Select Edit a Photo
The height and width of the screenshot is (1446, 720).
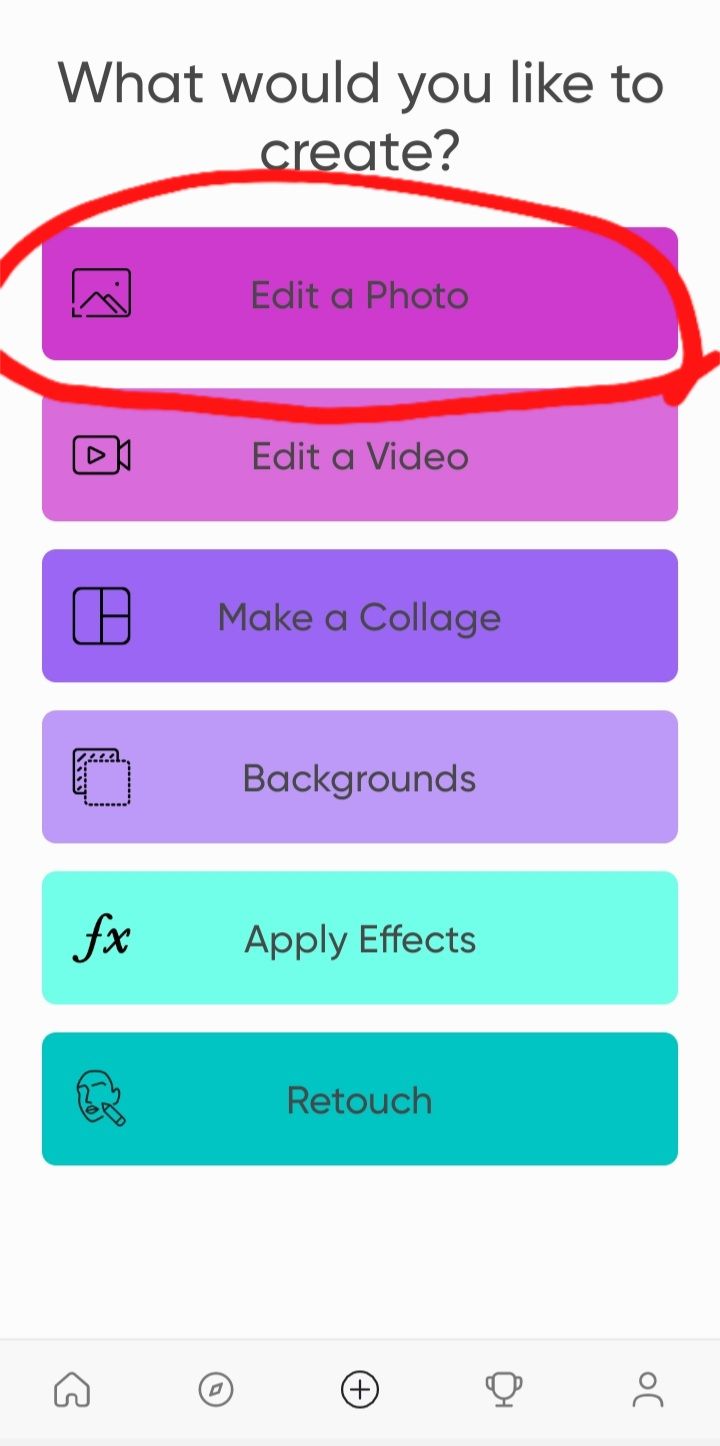click(x=360, y=294)
